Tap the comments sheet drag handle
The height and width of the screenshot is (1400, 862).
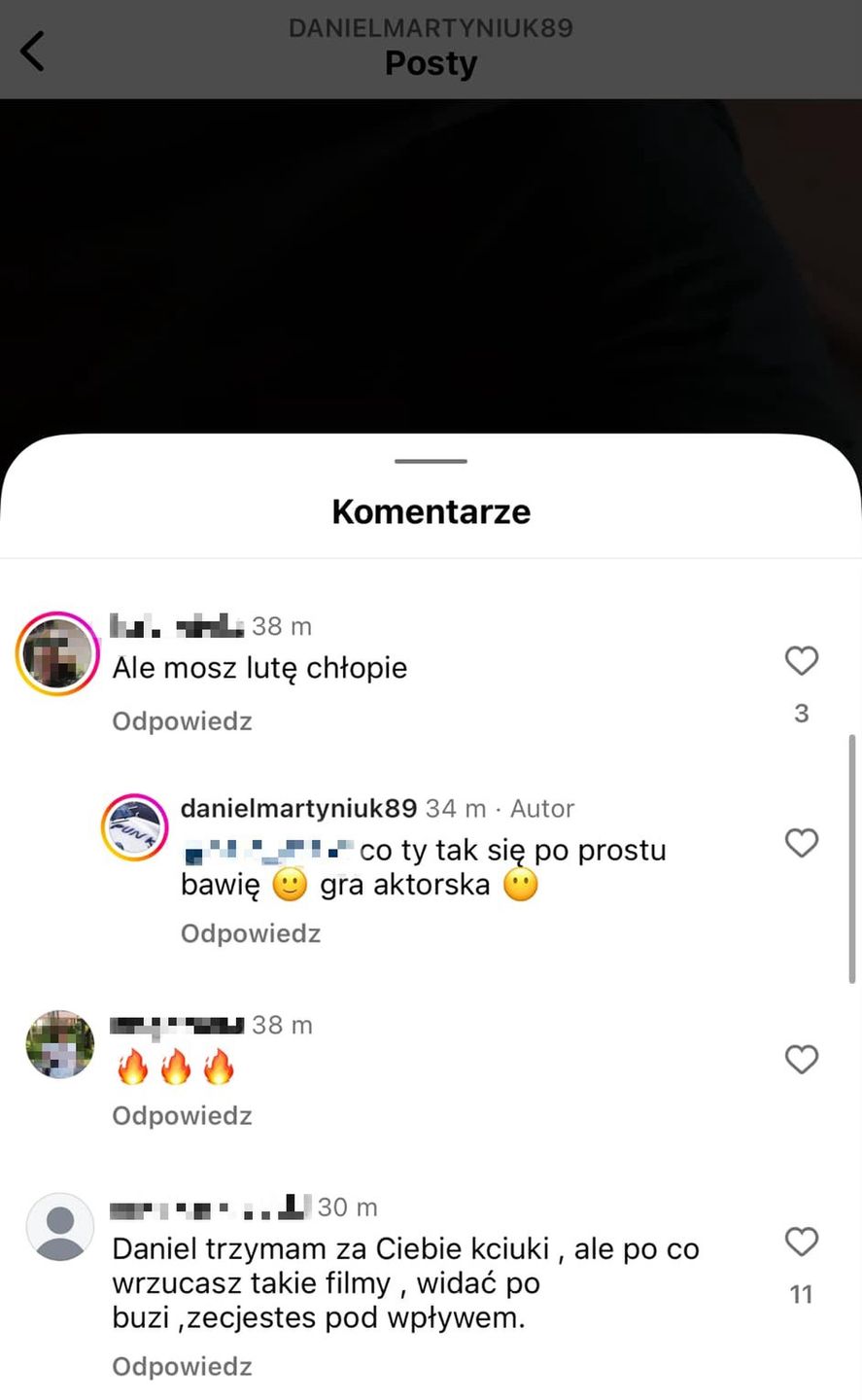(x=431, y=461)
